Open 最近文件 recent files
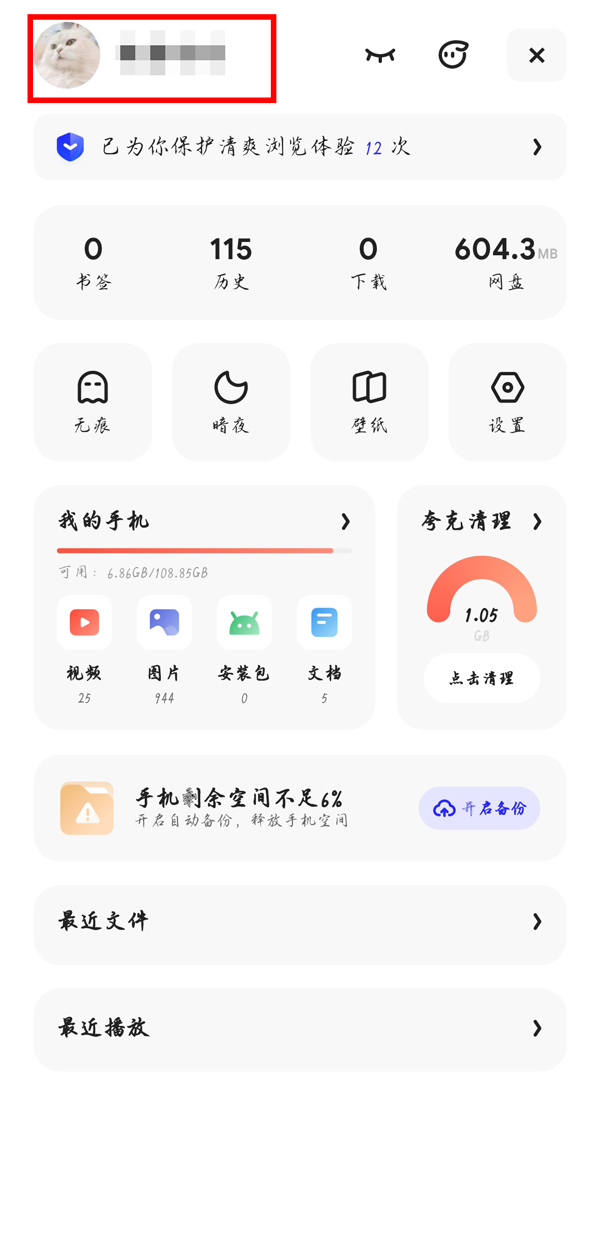The height and width of the screenshot is (1240, 600). click(300, 921)
